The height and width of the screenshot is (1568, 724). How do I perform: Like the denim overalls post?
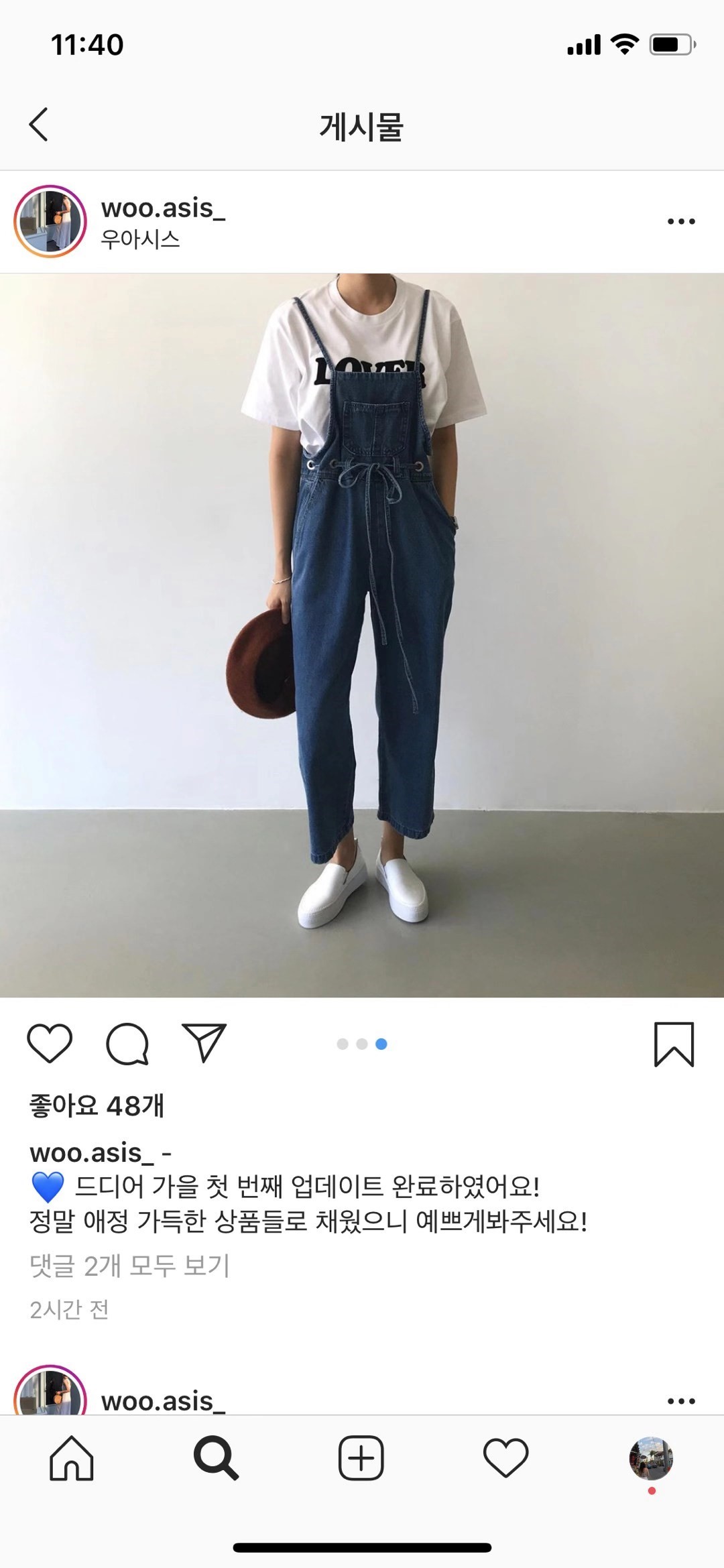50,1043
